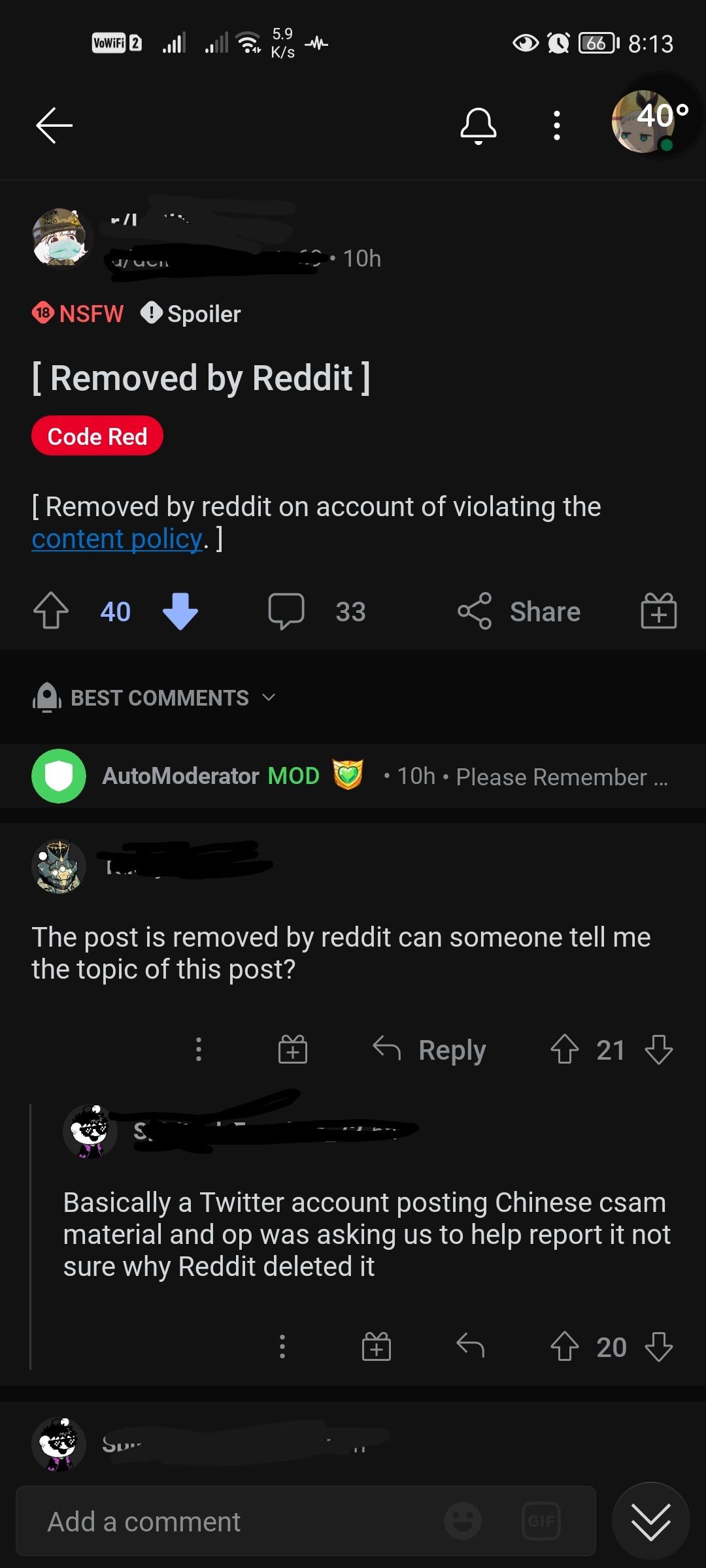Share this post
This screenshot has width=706, height=1568.
click(519, 612)
